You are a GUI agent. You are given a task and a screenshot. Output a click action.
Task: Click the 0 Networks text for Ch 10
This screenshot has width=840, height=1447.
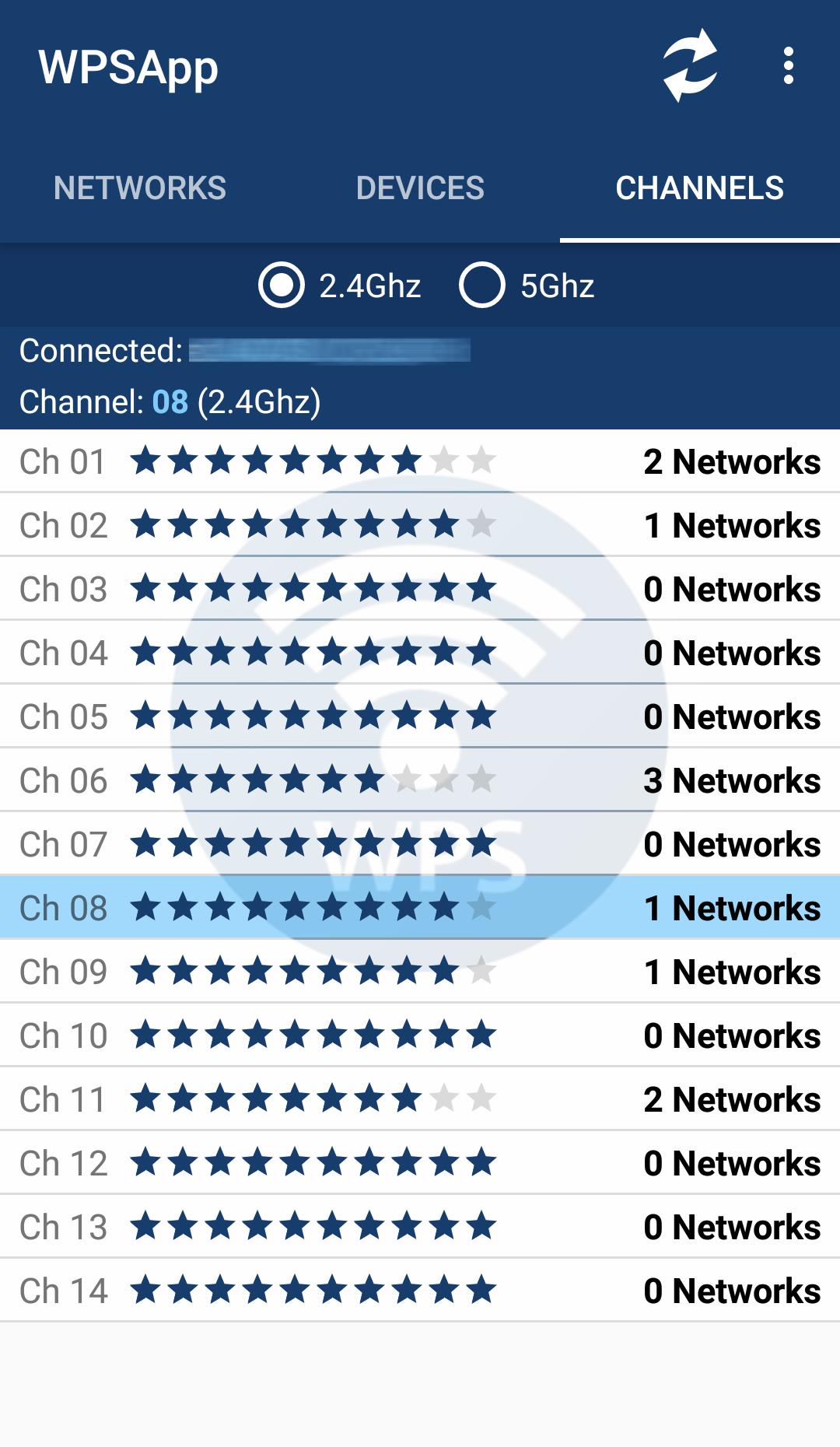731,1035
